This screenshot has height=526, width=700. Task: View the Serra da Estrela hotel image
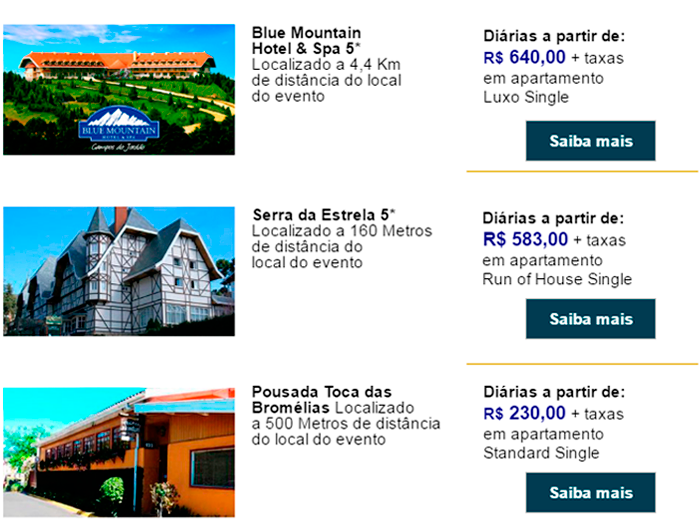119,271
